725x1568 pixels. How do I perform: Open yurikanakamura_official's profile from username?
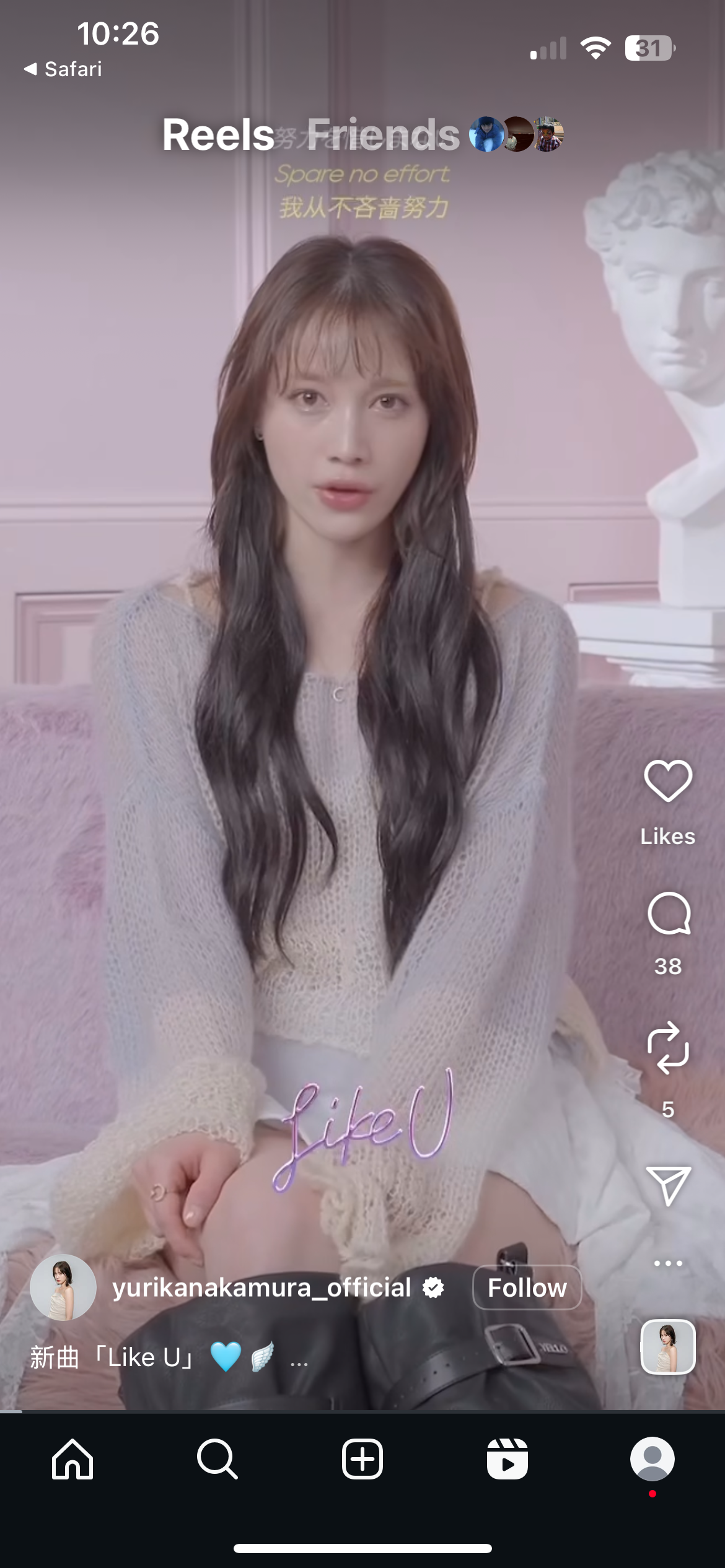[x=261, y=1288]
